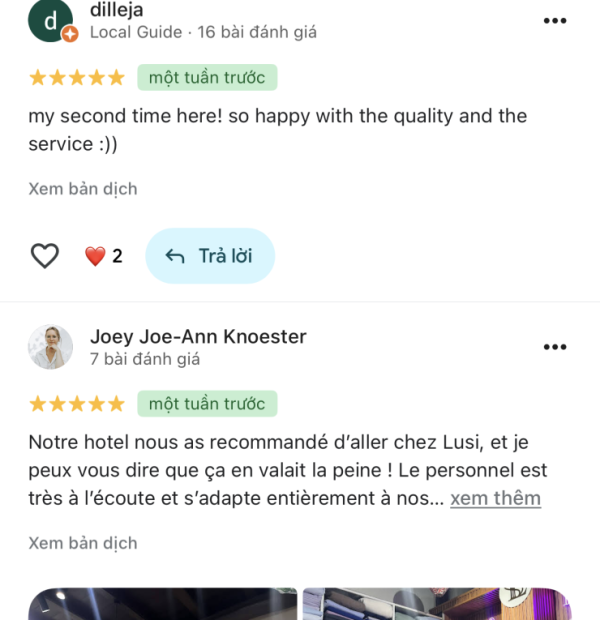600x620 pixels.
Task: Open dilleja's reviewer profile
Action: 50,21
